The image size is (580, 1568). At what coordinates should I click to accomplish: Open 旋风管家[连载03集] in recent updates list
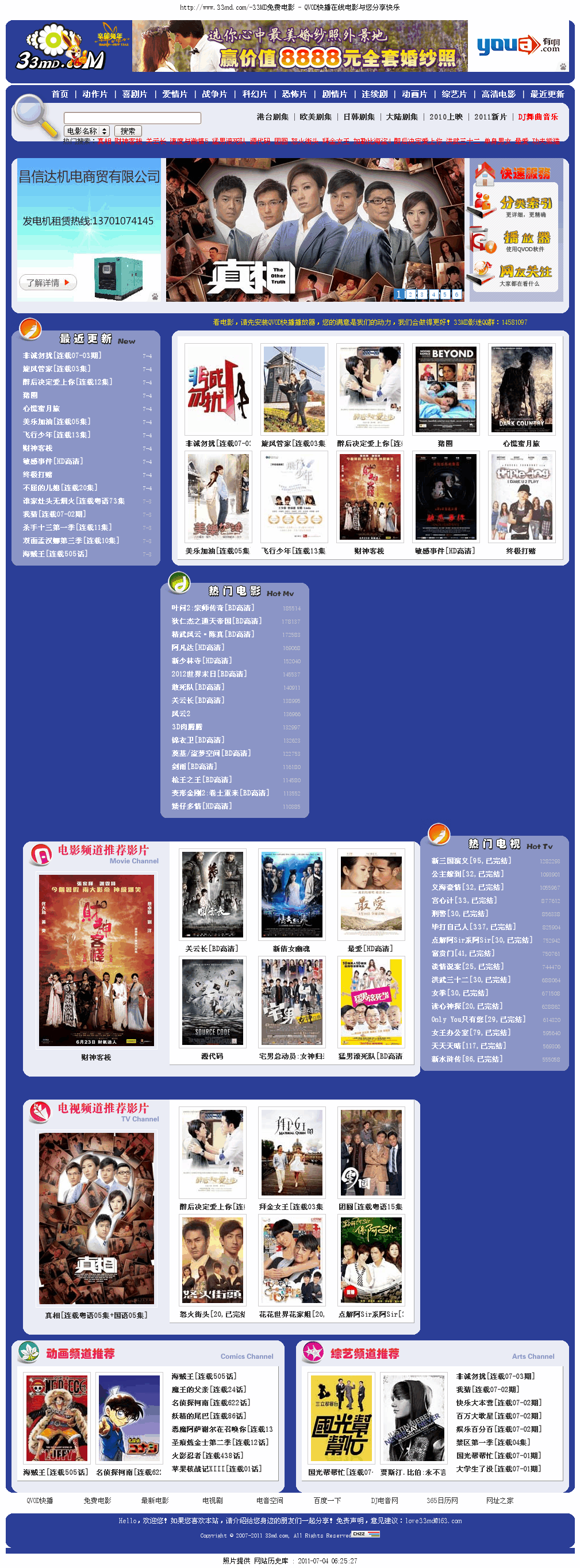56,369
